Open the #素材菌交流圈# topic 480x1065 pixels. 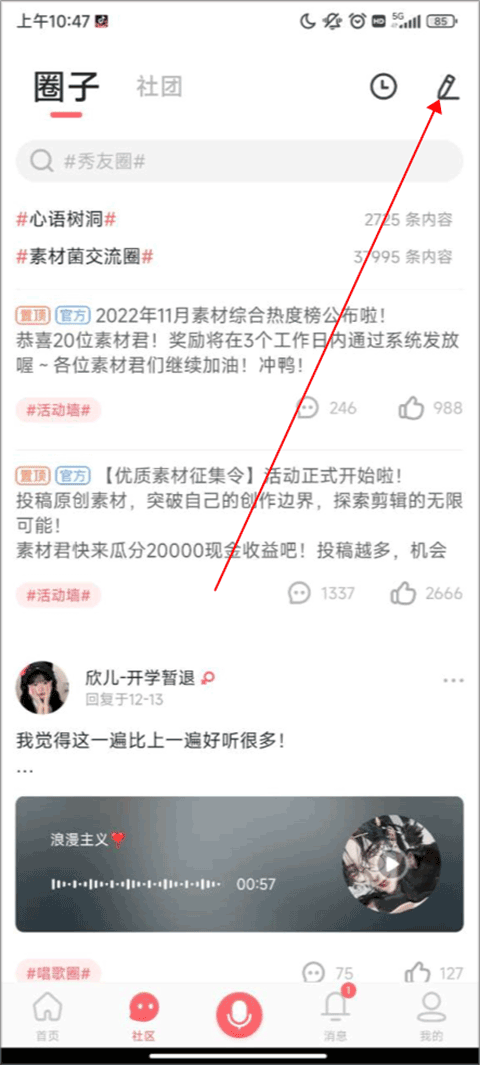coord(84,257)
